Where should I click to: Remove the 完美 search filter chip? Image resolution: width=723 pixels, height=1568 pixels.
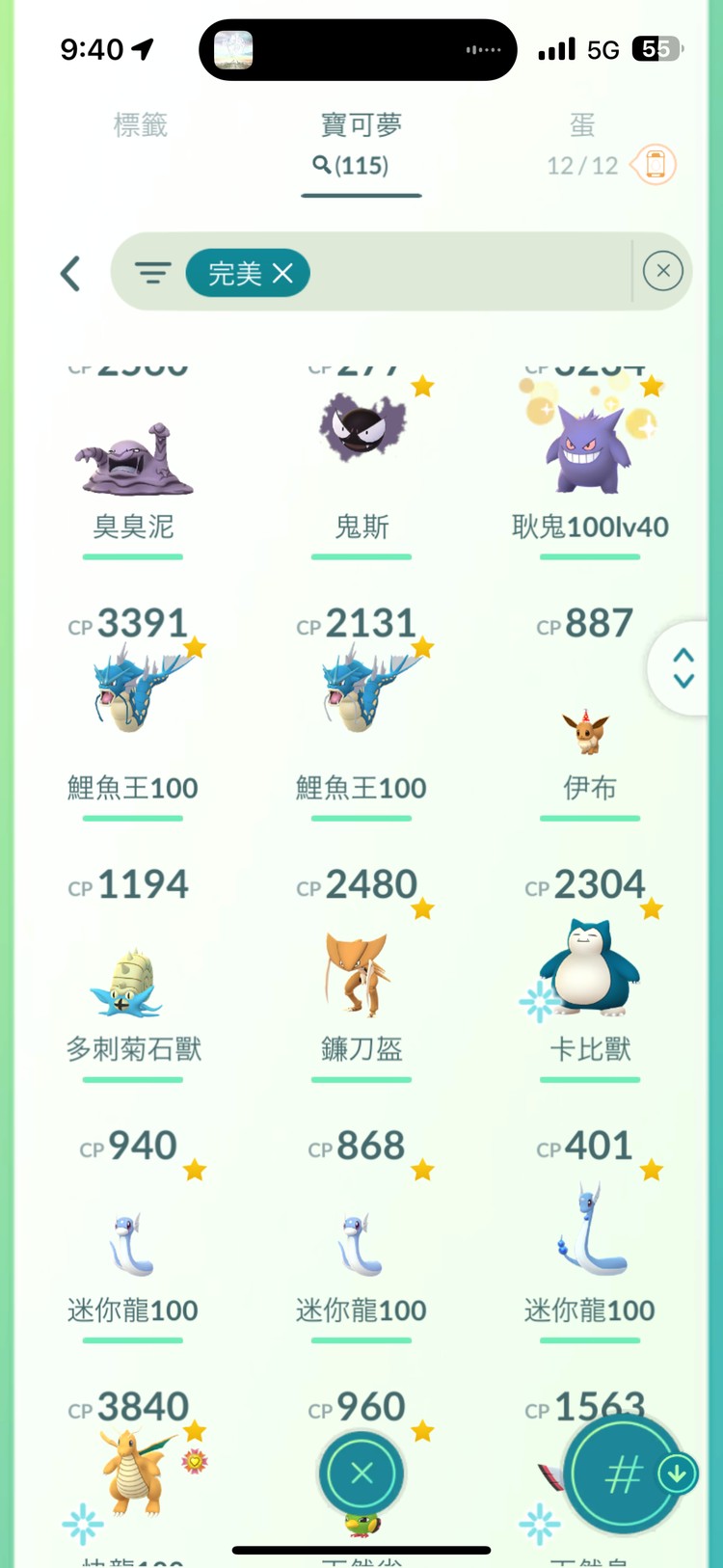click(x=282, y=273)
